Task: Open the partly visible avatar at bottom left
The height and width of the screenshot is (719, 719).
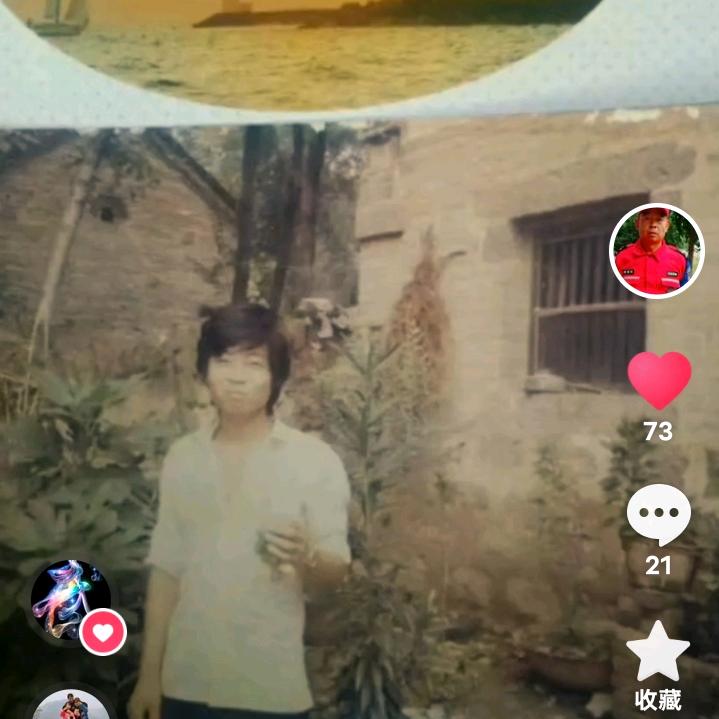Action: click(x=71, y=704)
